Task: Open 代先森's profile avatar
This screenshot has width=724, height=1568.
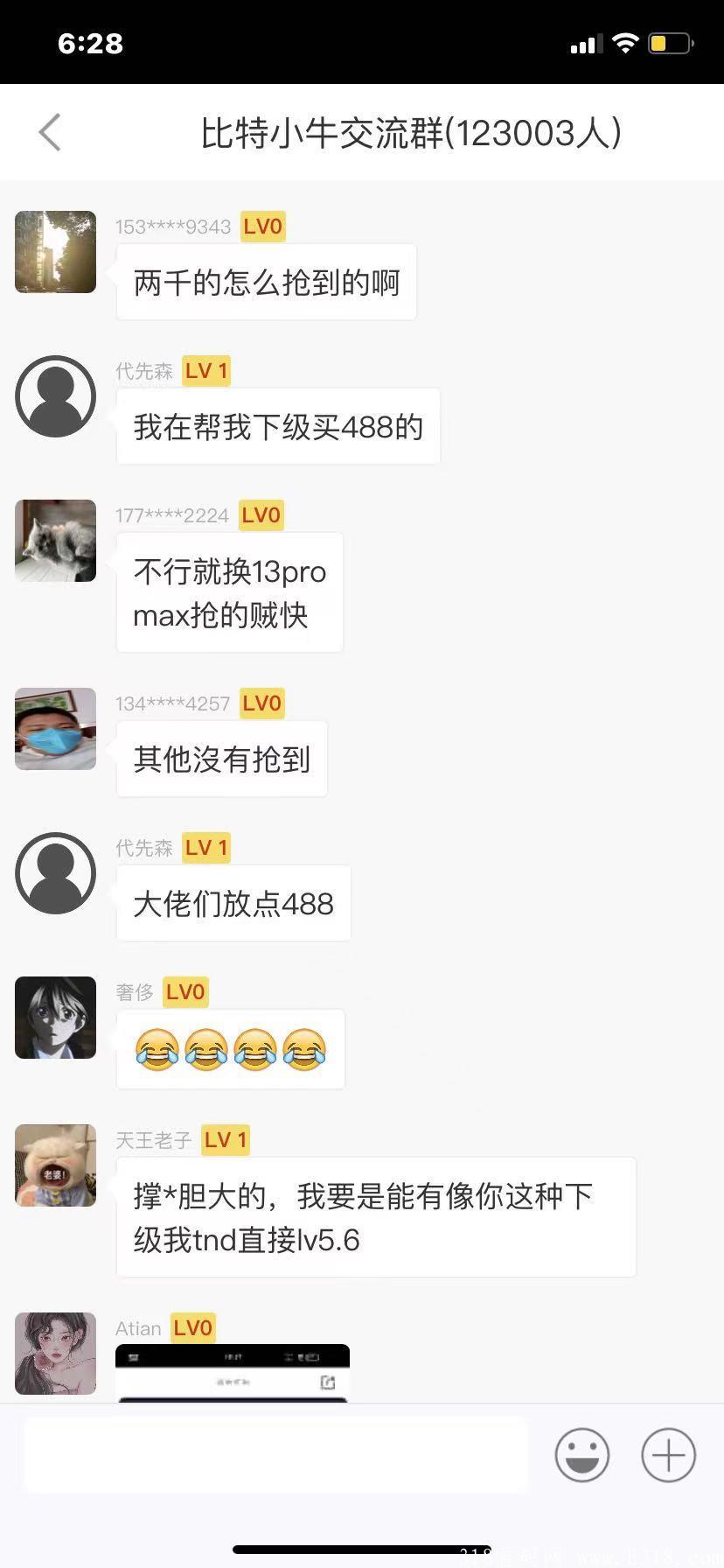Action: (x=55, y=395)
